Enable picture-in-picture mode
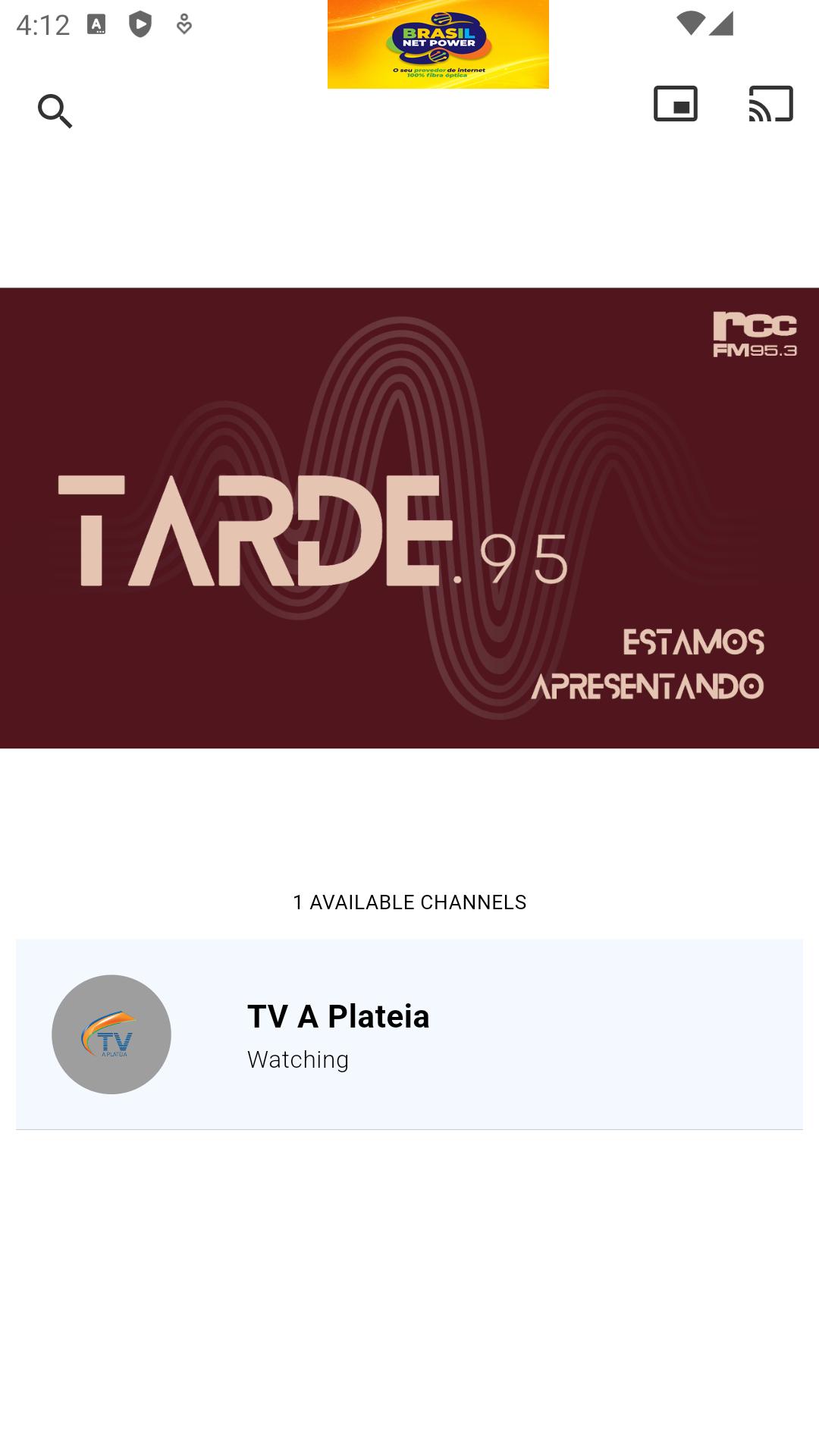The width and height of the screenshot is (819, 1456). pyautogui.click(x=675, y=104)
